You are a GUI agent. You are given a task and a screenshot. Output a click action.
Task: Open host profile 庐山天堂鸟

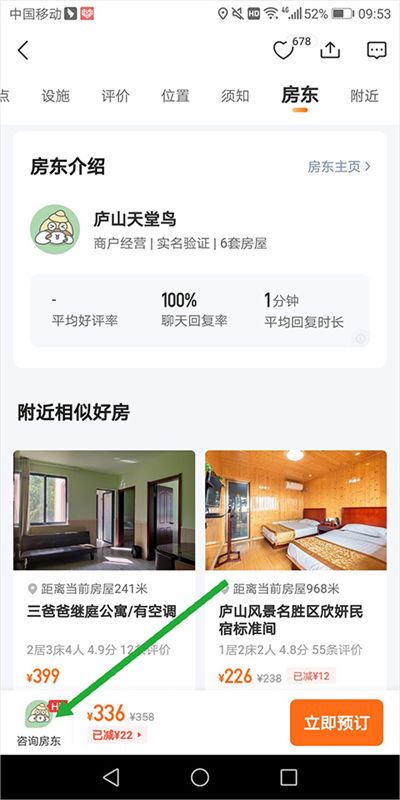pyautogui.click(x=135, y=219)
